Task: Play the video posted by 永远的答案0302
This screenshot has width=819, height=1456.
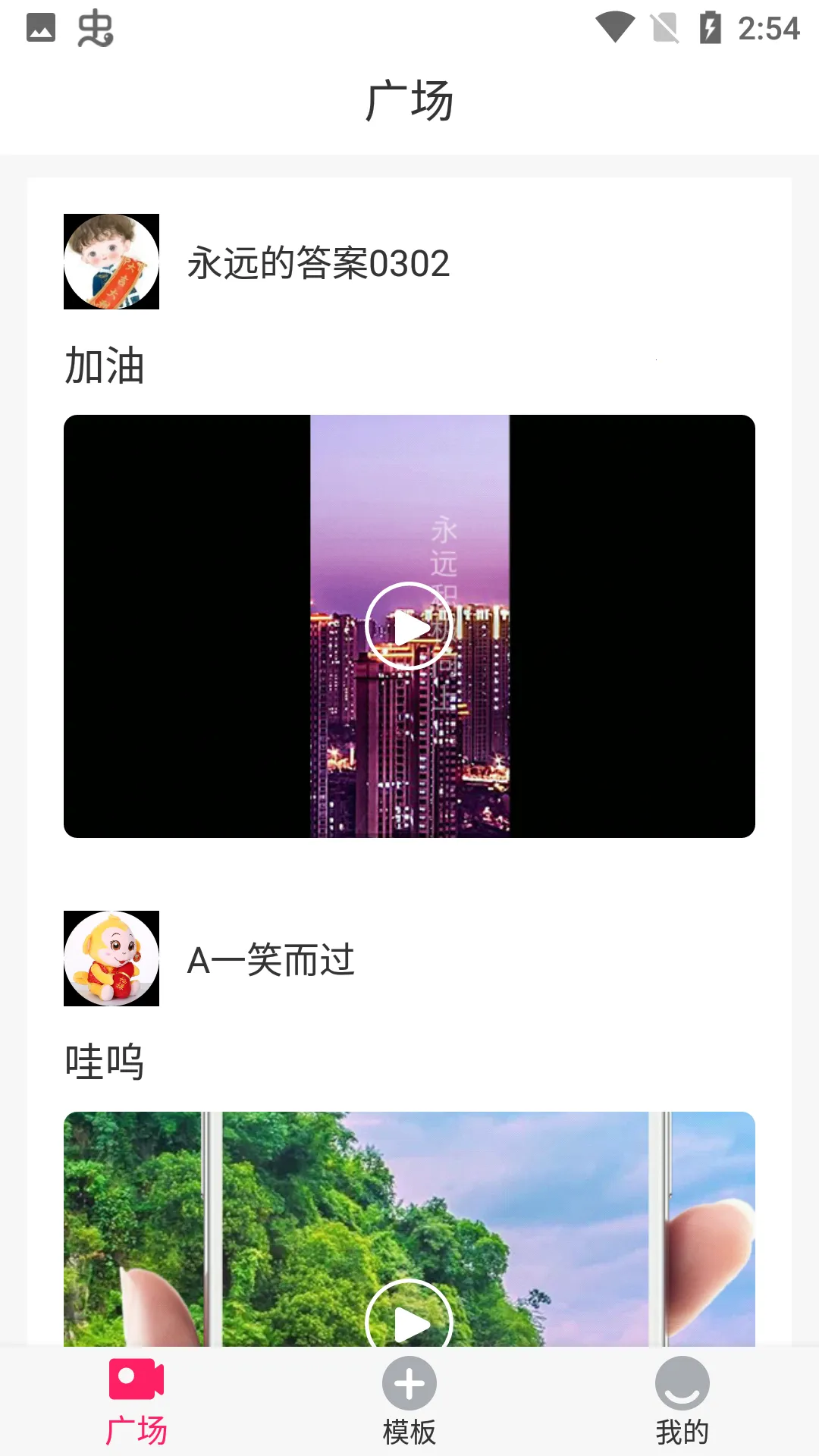Action: (409, 626)
